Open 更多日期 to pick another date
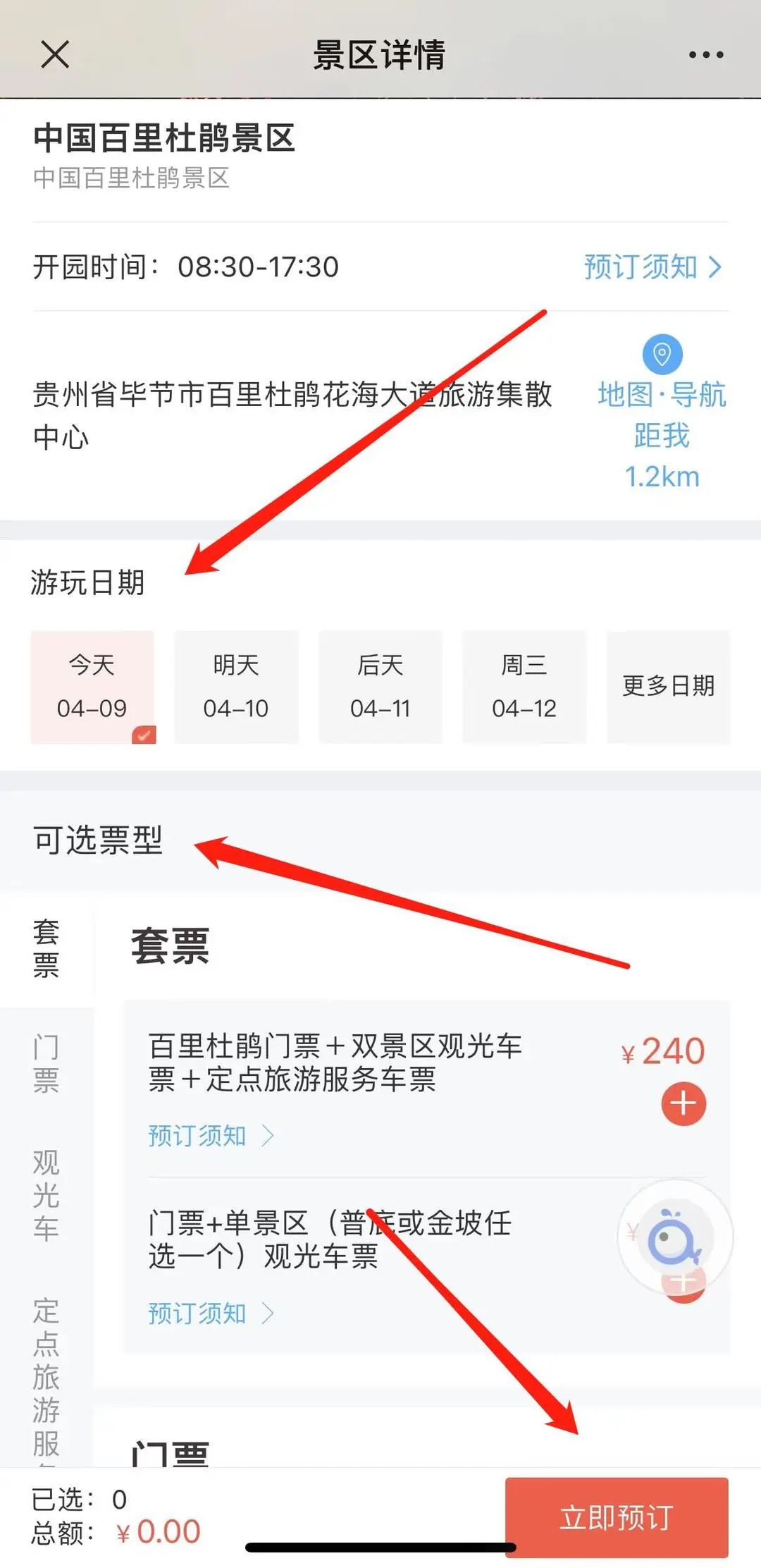The width and height of the screenshot is (761, 1568). click(668, 687)
